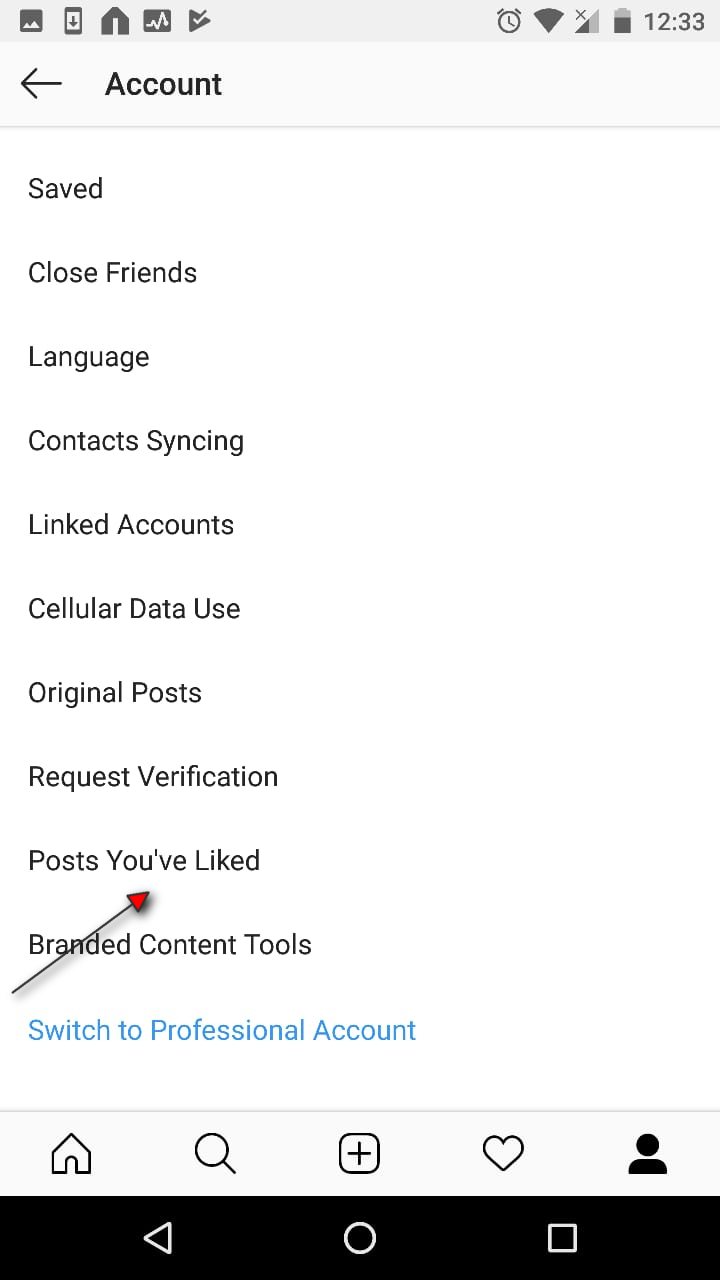The height and width of the screenshot is (1280, 720).
Task: Open recent apps with square button
Action: (562, 1238)
